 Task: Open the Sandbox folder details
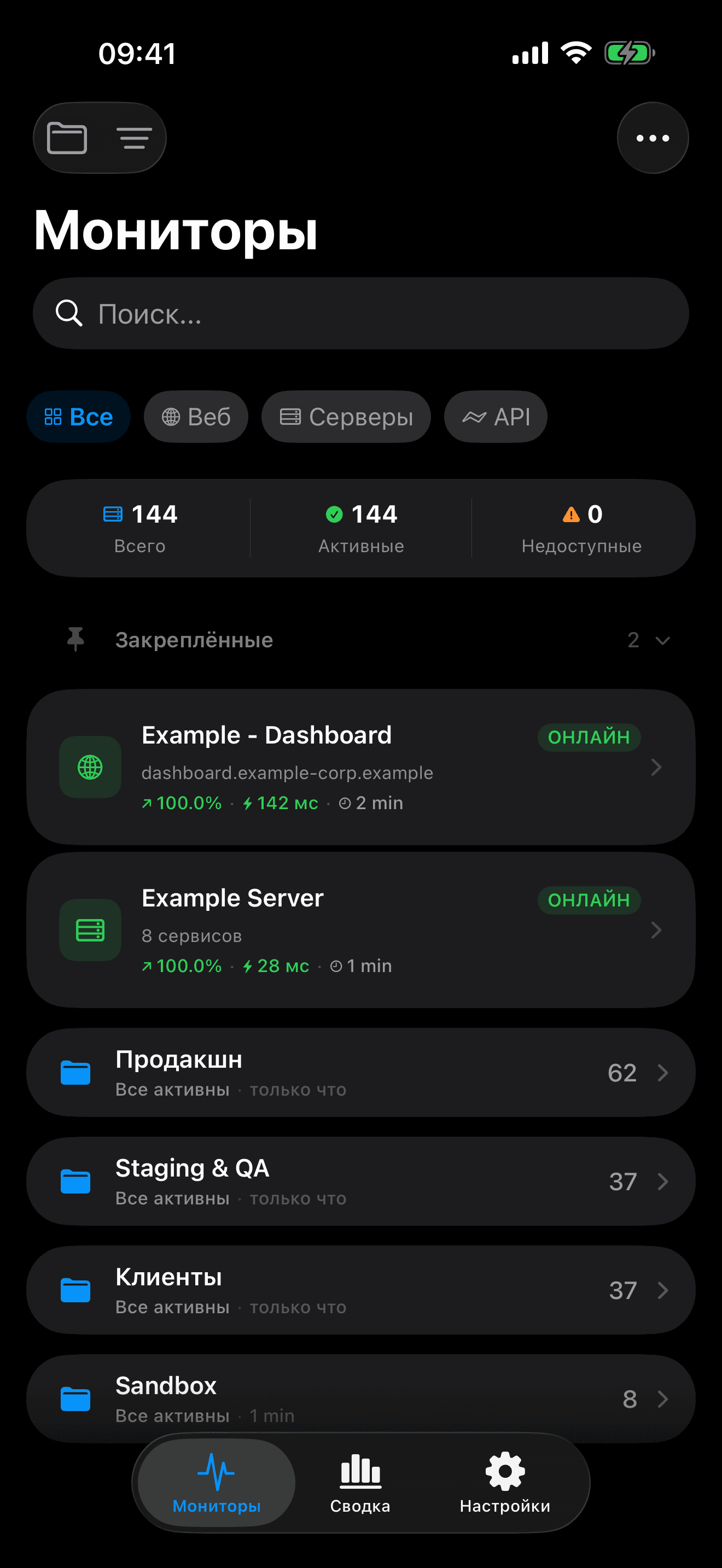point(361,1399)
